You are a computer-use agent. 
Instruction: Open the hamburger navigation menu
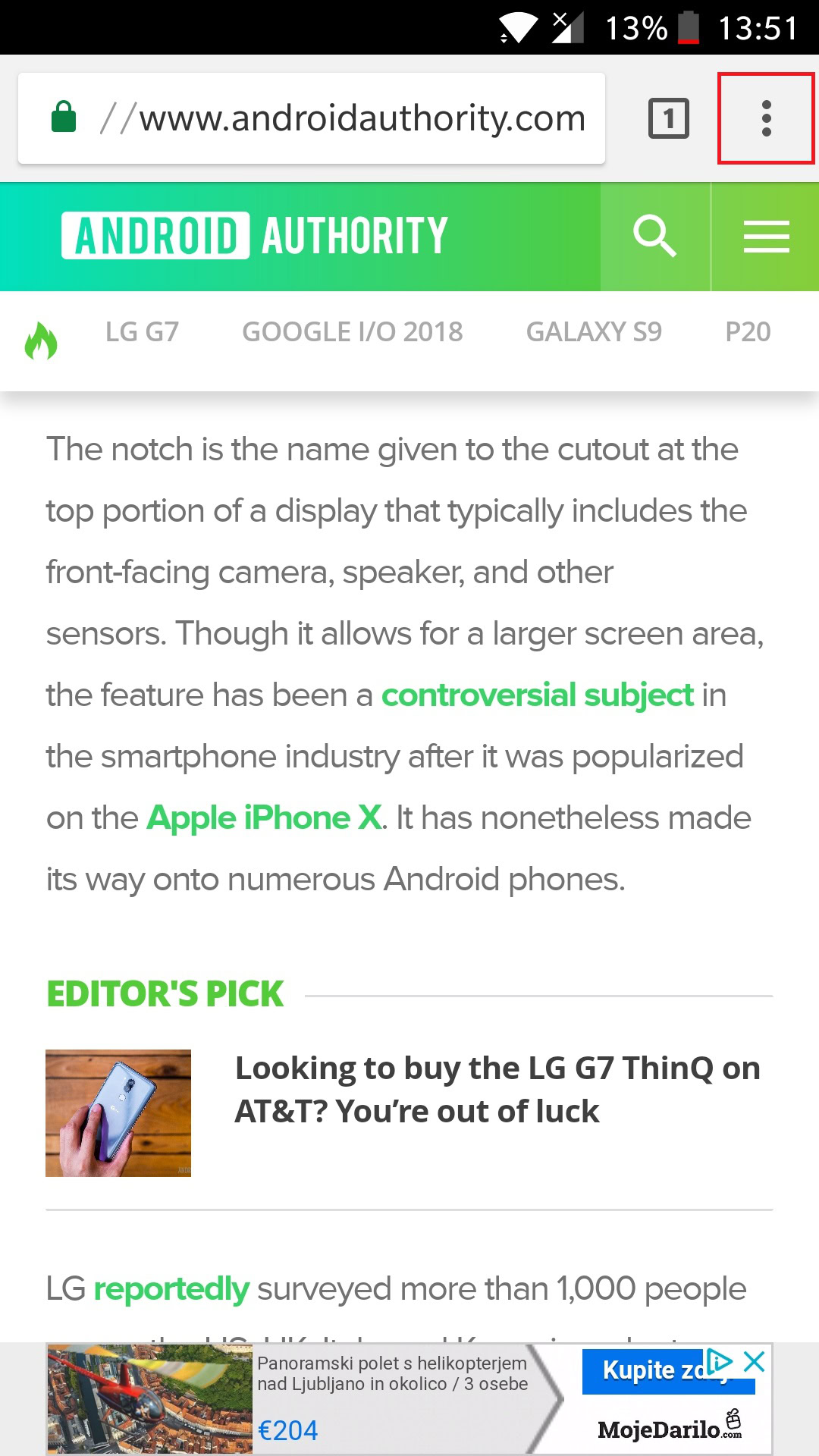(x=766, y=237)
